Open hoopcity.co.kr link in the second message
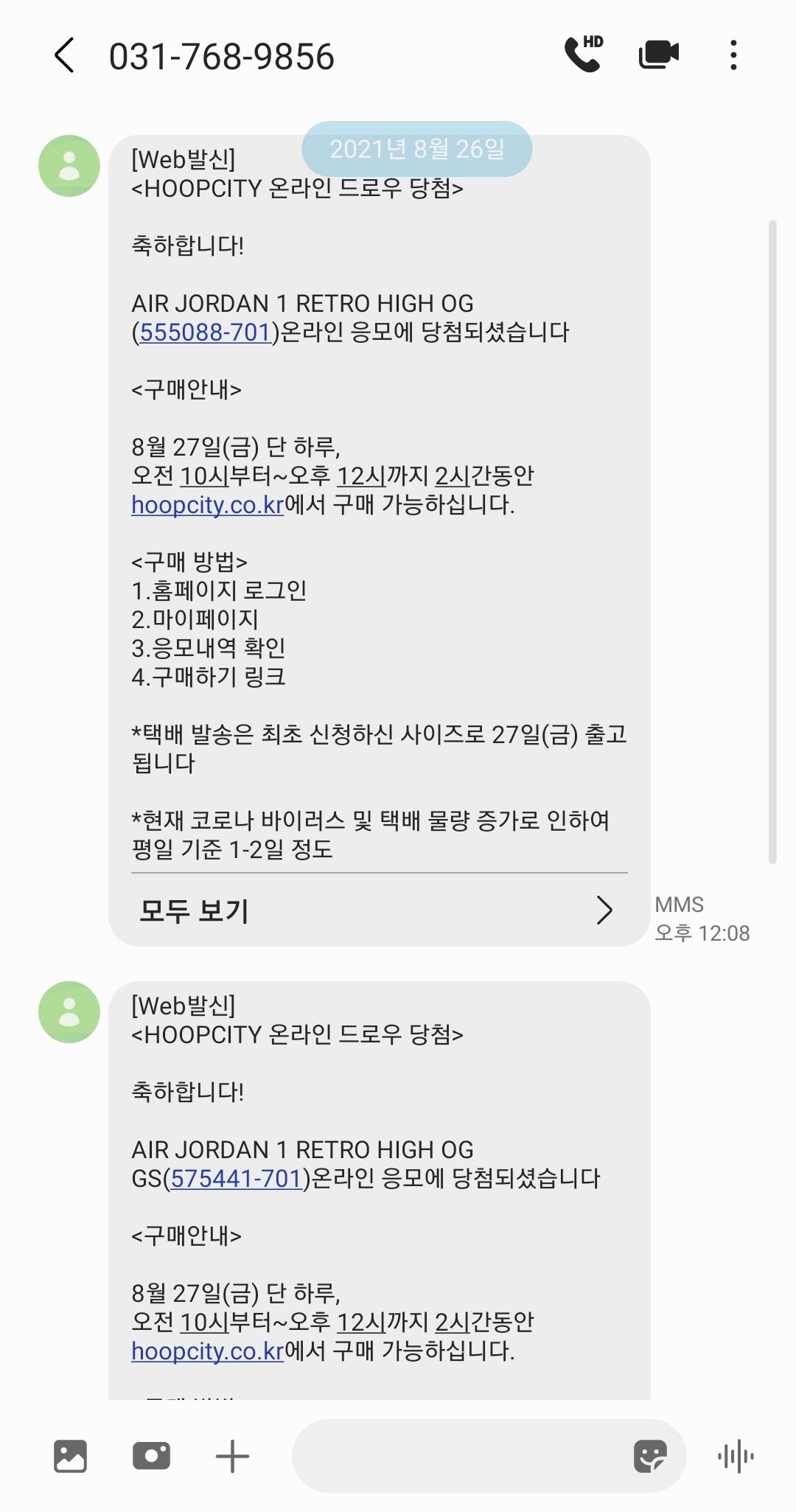This screenshot has height=1512, width=796. 208,1351
